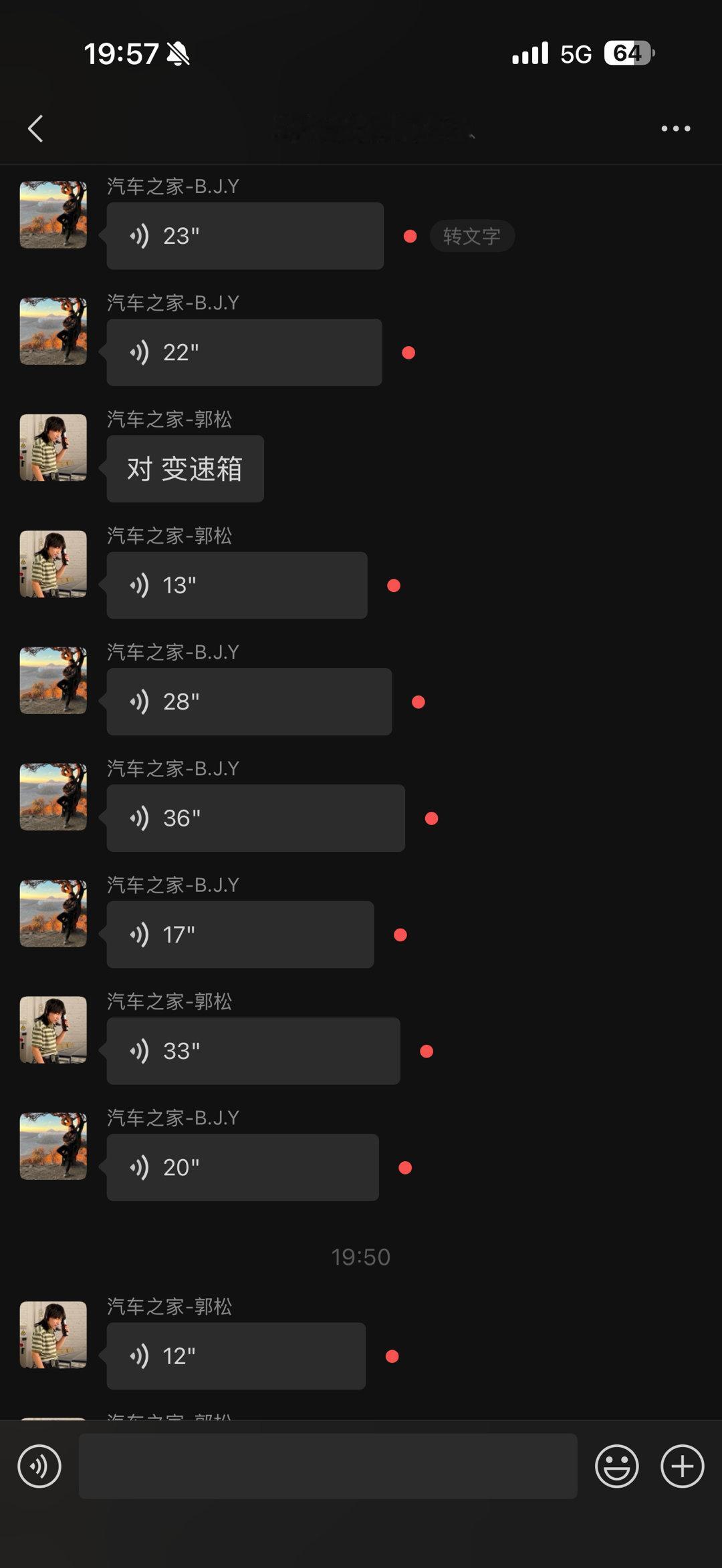Viewport: 722px width, 1568px height.
Task: Tap the red unread dot beside the 22-second message
Action: click(410, 352)
